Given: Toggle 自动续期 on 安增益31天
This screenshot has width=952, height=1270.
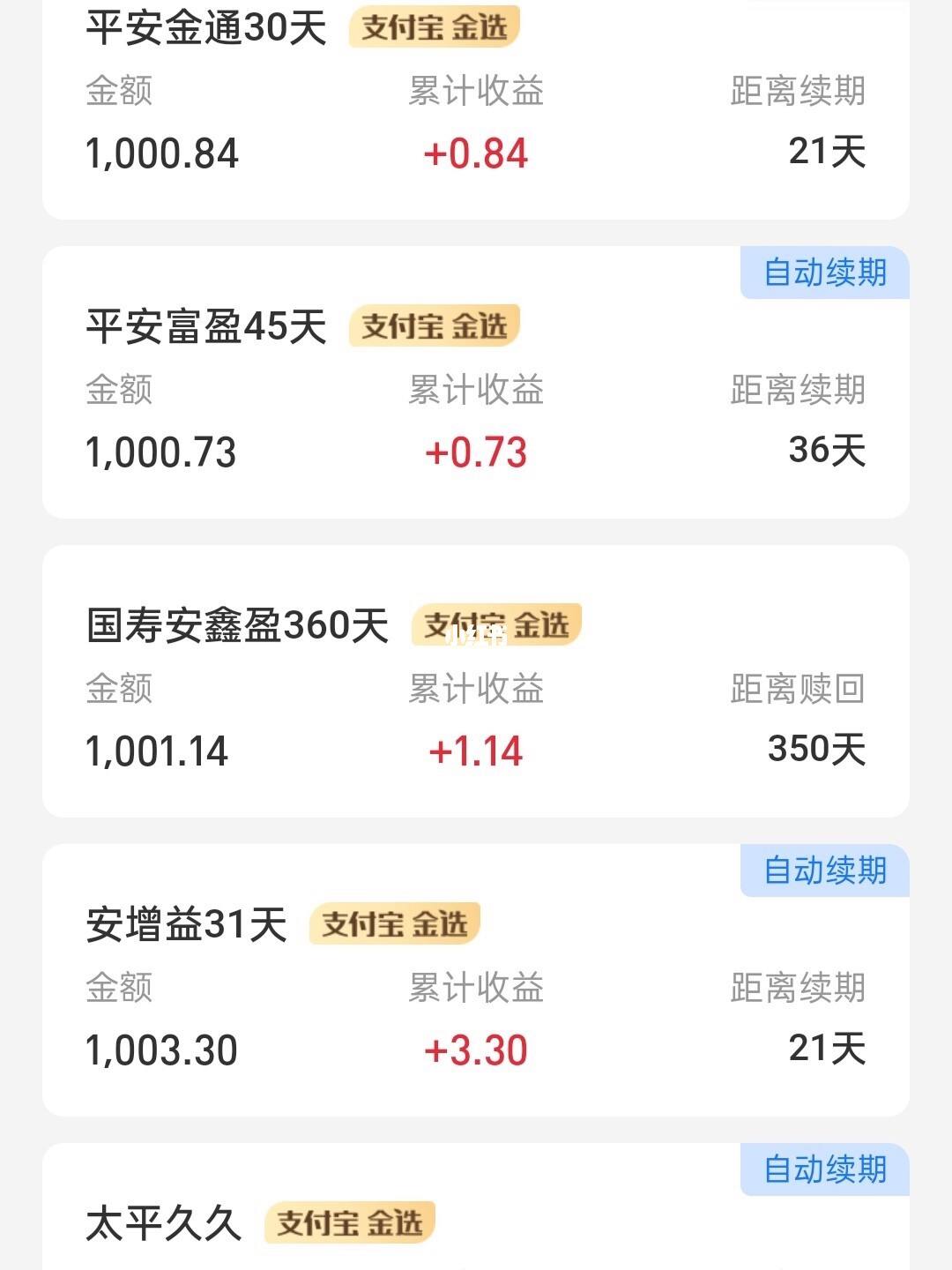Looking at the screenshot, I should tap(823, 870).
